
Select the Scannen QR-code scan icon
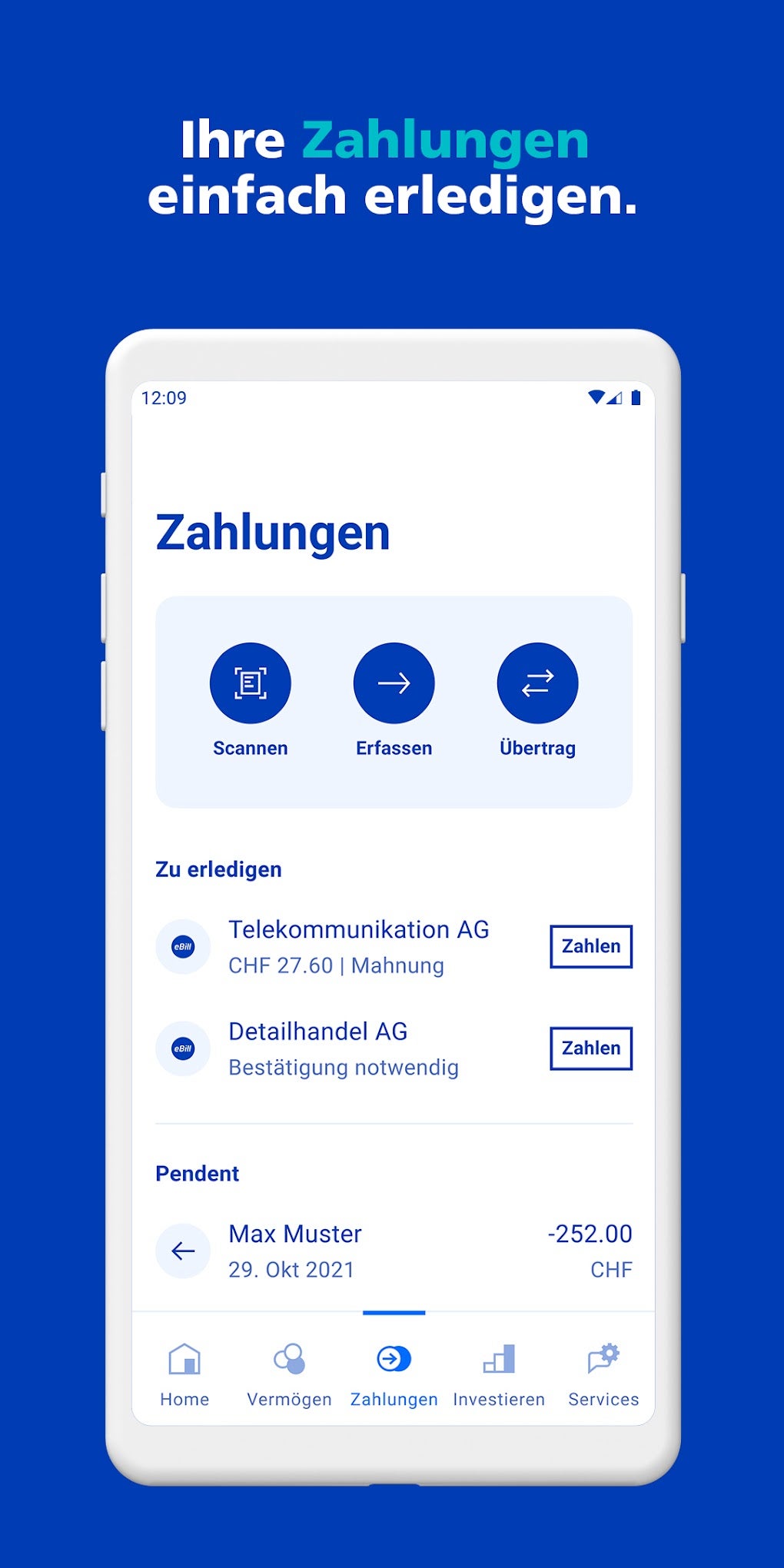pos(250,682)
